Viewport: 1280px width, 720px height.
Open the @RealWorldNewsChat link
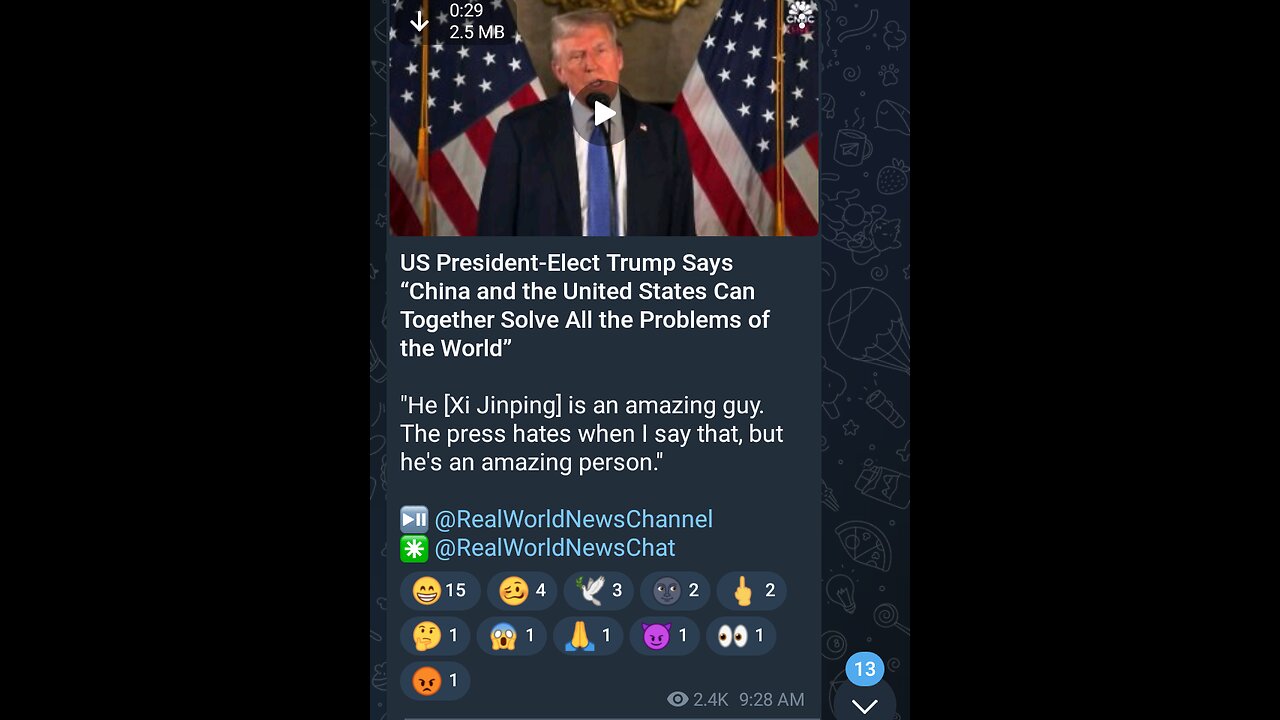point(555,548)
